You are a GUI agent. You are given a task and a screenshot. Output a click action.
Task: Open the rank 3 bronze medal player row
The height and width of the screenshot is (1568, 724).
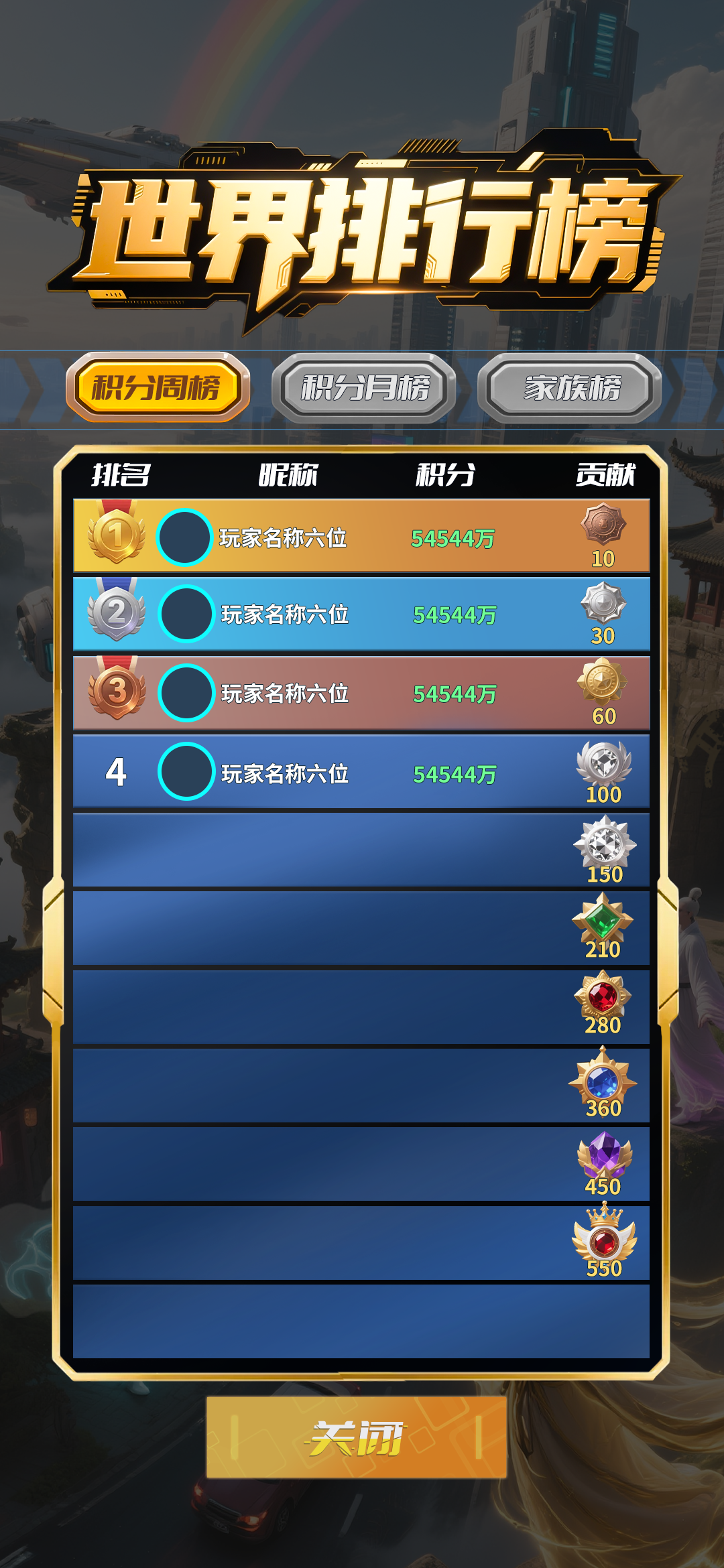[x=361, y=693]
